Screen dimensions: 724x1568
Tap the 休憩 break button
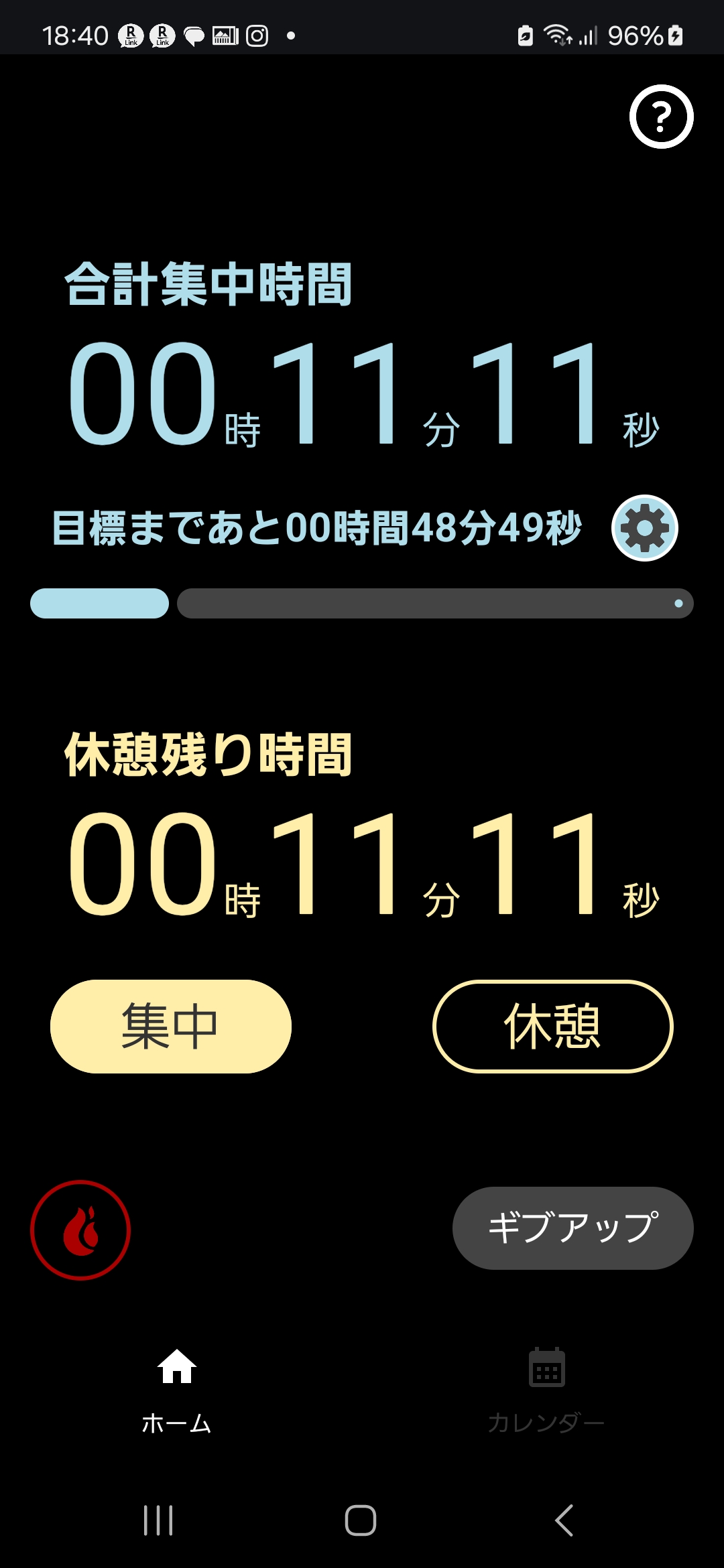coord(553,1027)
